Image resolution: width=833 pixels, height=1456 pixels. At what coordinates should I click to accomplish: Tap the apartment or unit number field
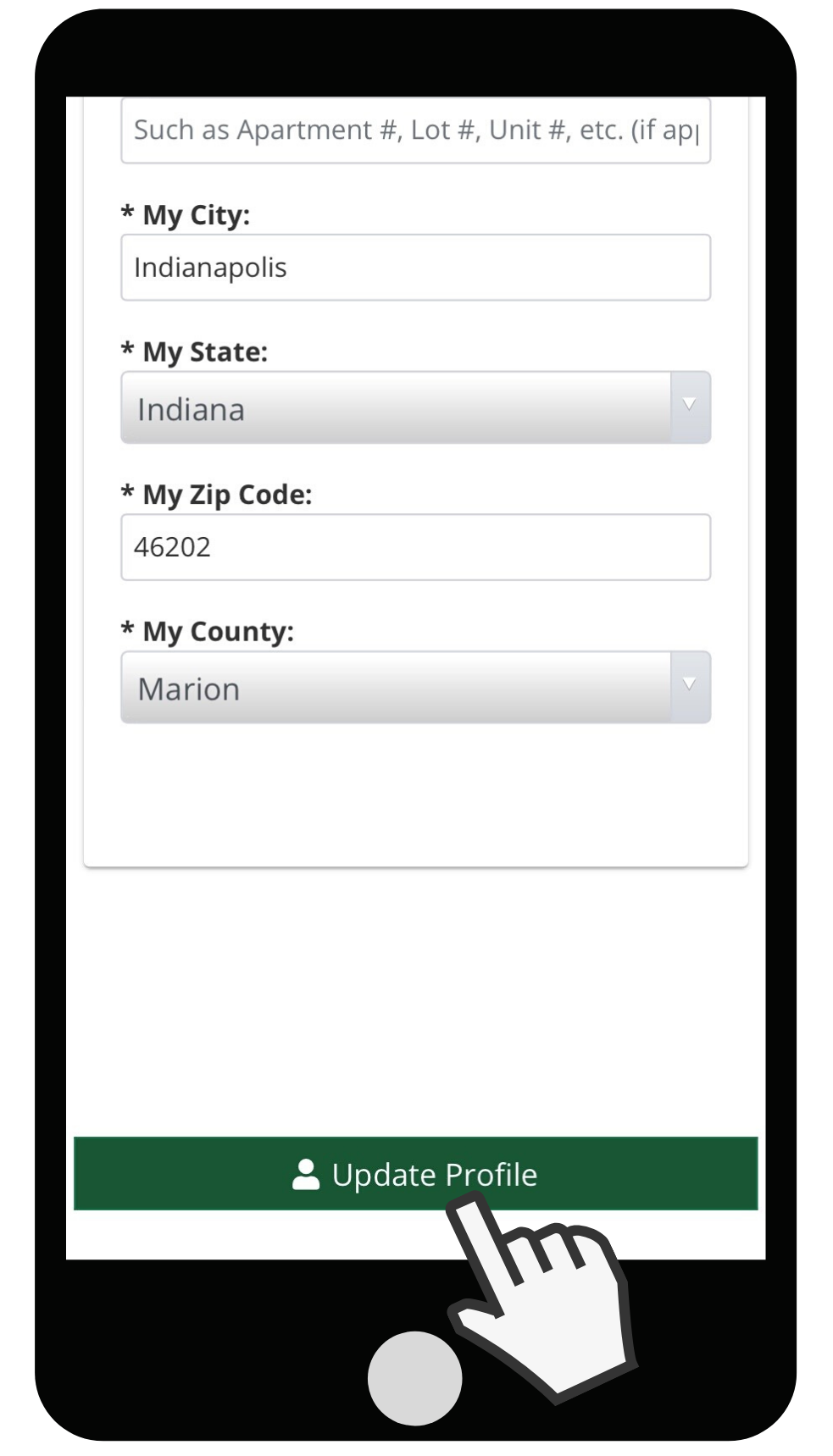click(x=415, y=130)
